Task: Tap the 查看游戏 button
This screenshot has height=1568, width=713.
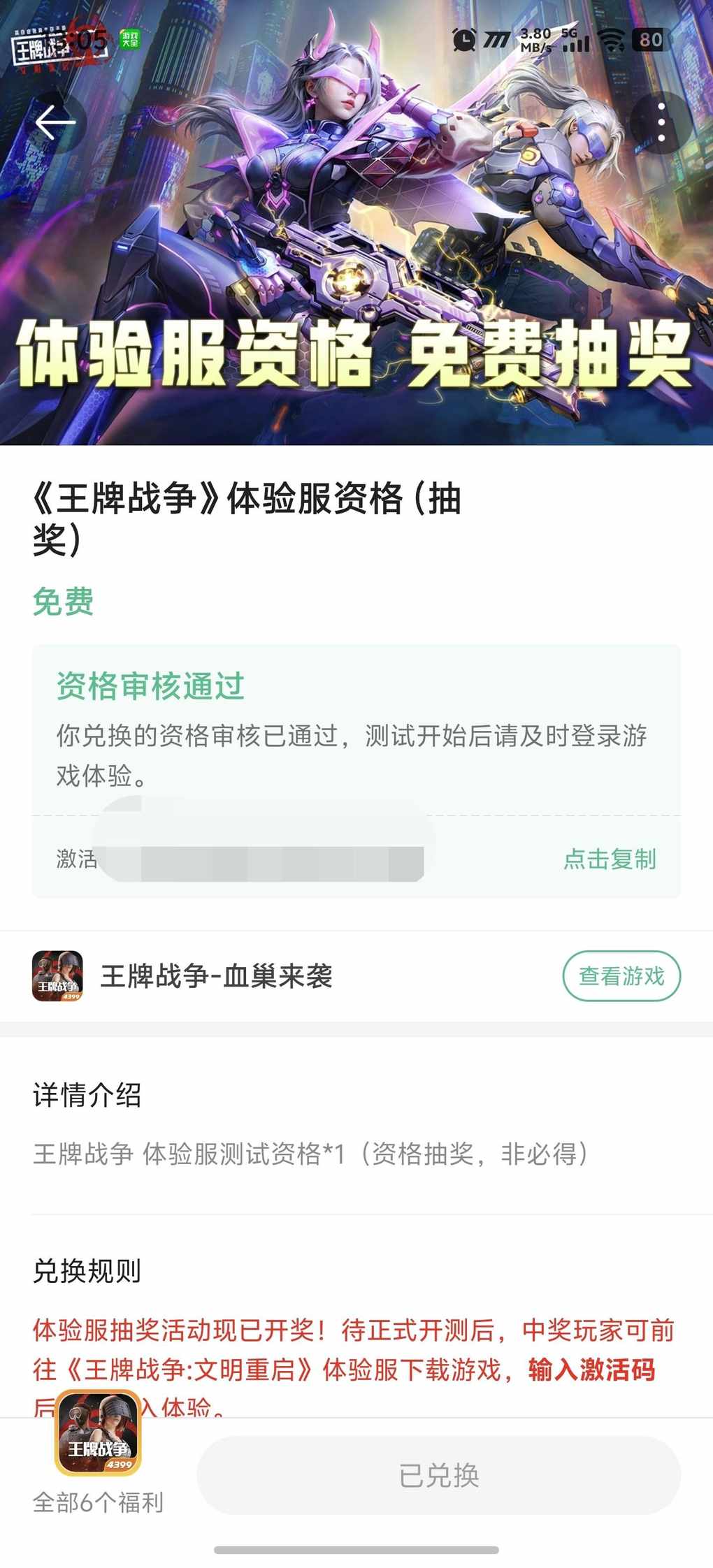Action: coord(621,975)
